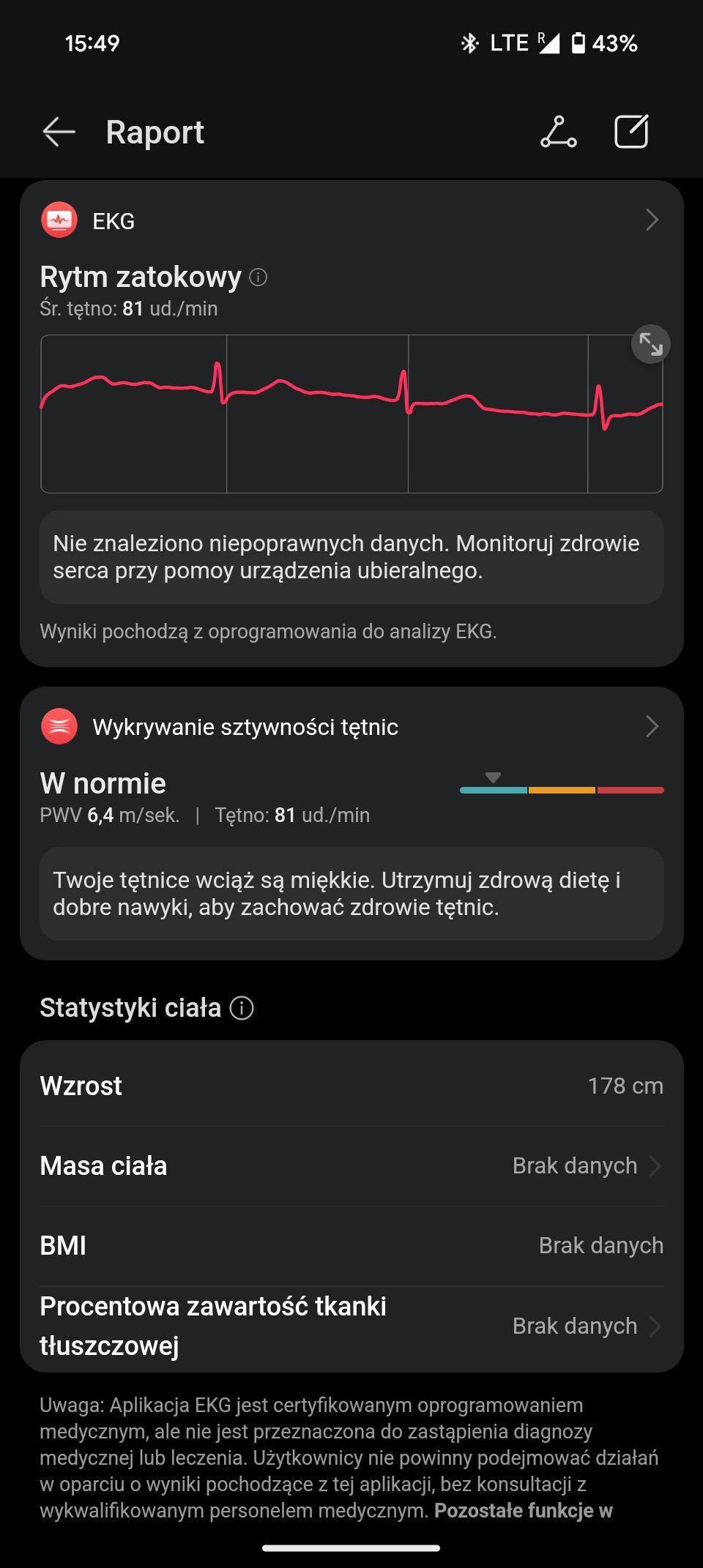Screen dimensions: 703x1568
Task: Open the Masa ciała row
Action: point(351,1166)
